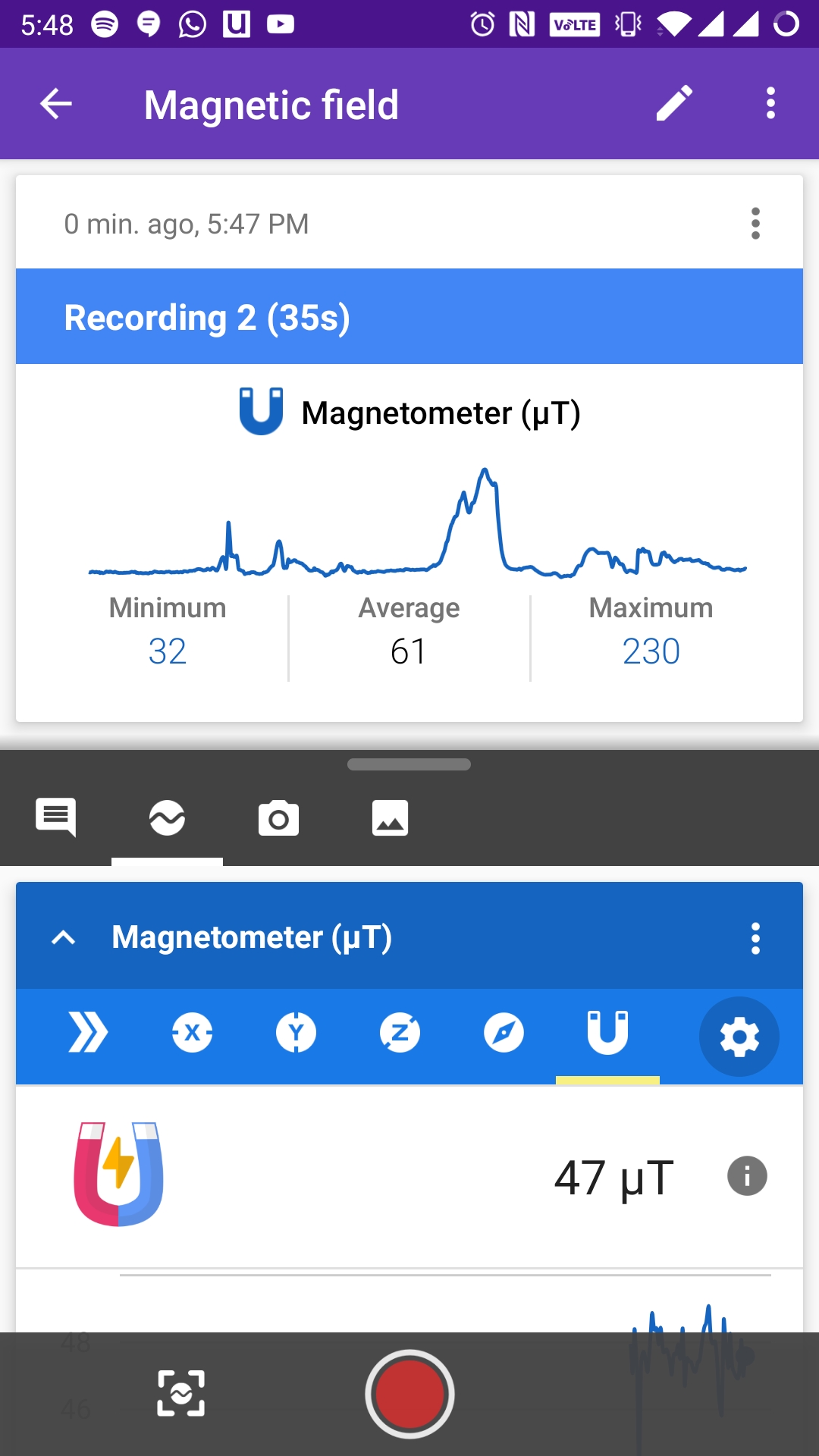The width and height of the screenshot is (819, 1456).
Task: Take a snapshot of sensor values
Action: [180, 1393]
